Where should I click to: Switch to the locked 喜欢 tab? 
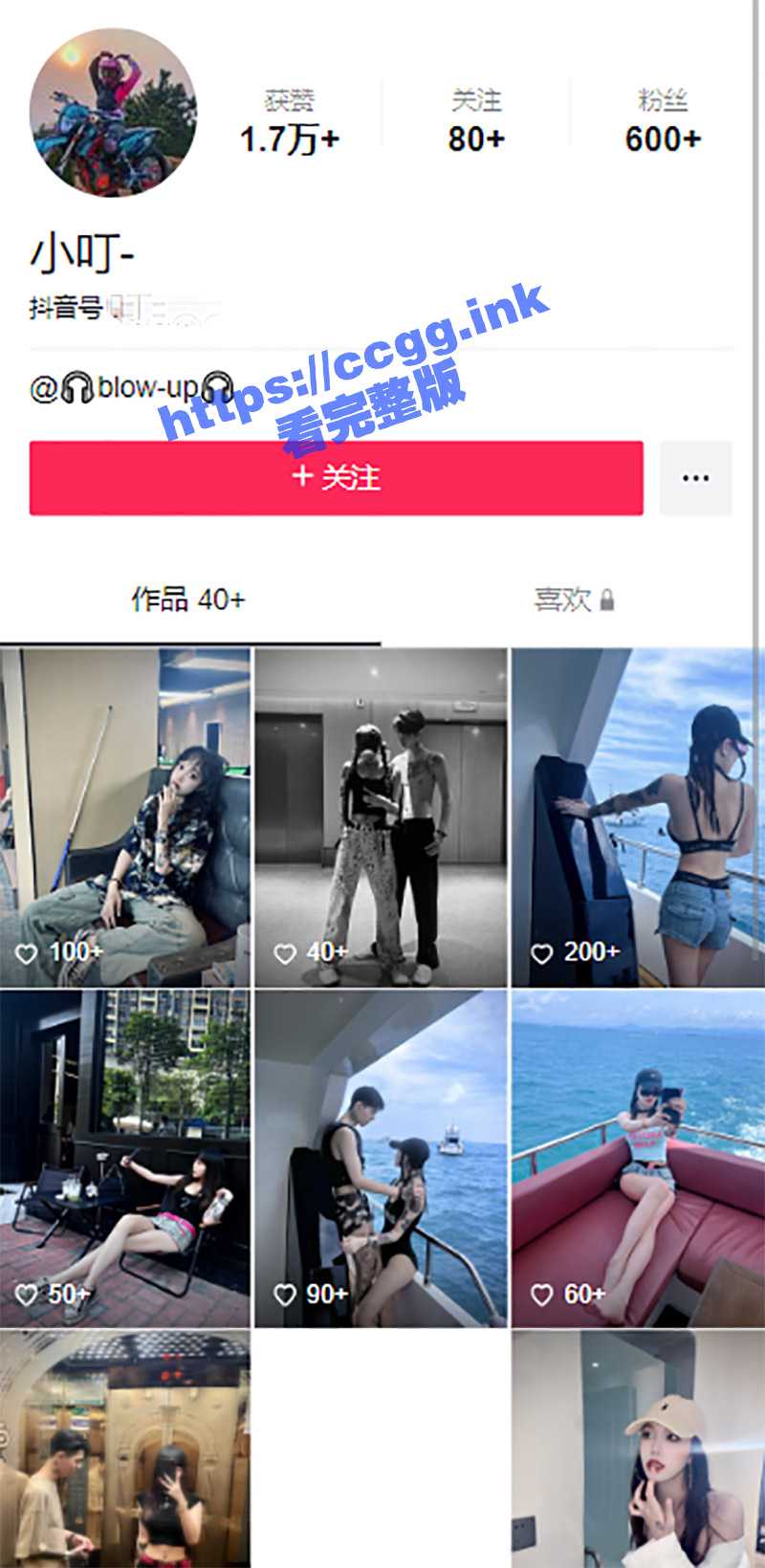click(x=573, y=599)
